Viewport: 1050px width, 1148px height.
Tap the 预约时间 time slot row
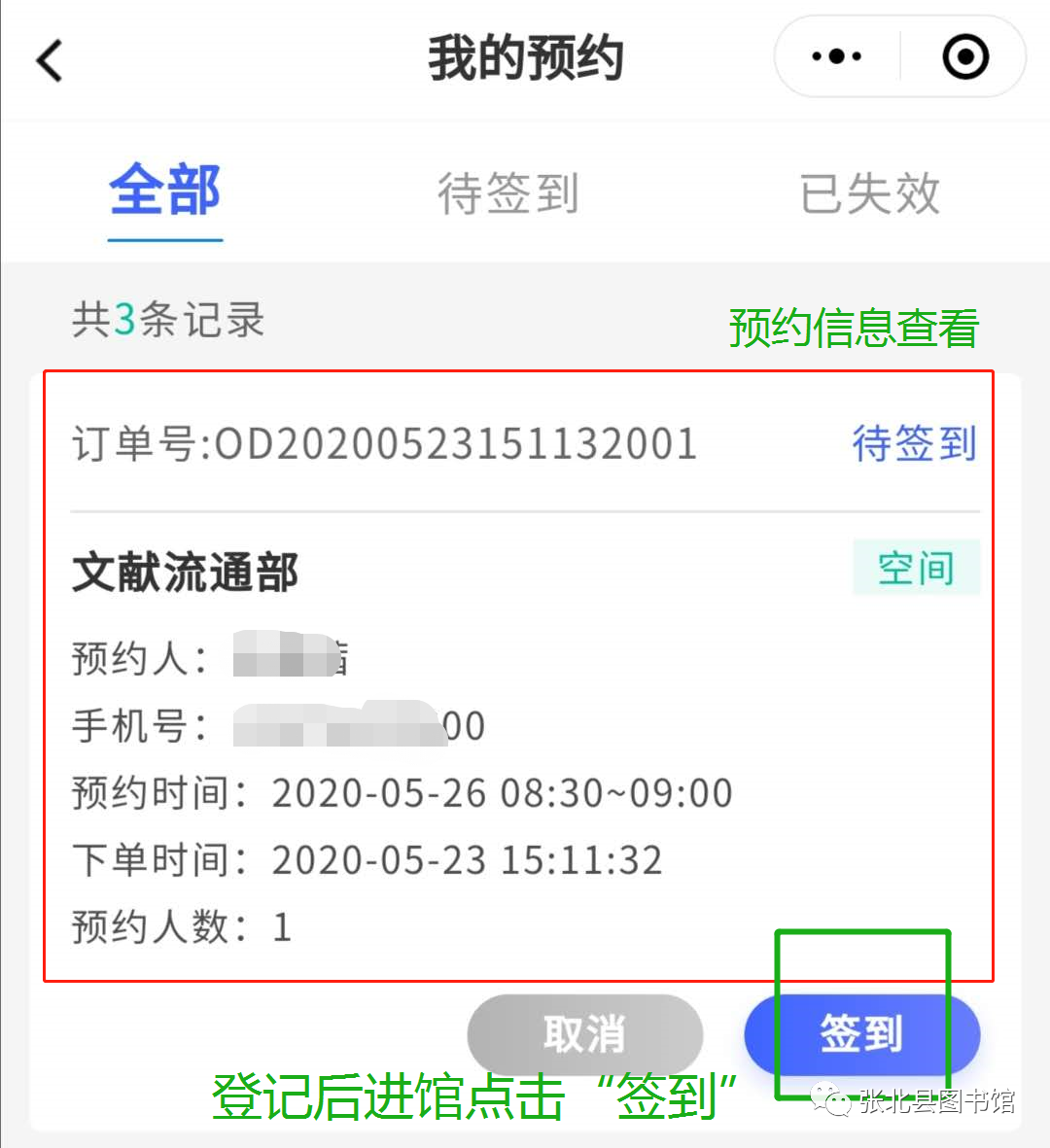(399, 792)
